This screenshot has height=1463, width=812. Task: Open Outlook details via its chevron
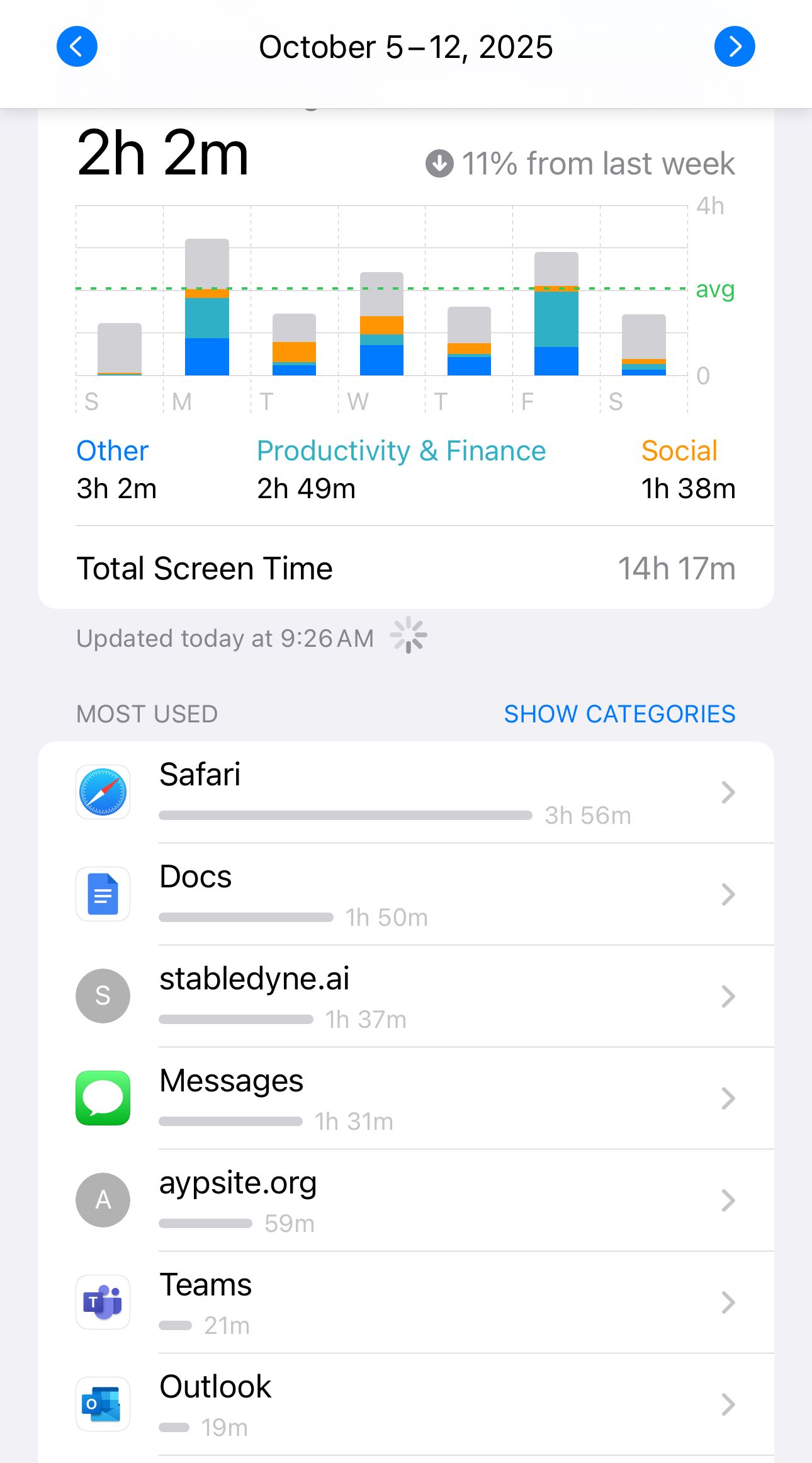(x=728, y=1404)
